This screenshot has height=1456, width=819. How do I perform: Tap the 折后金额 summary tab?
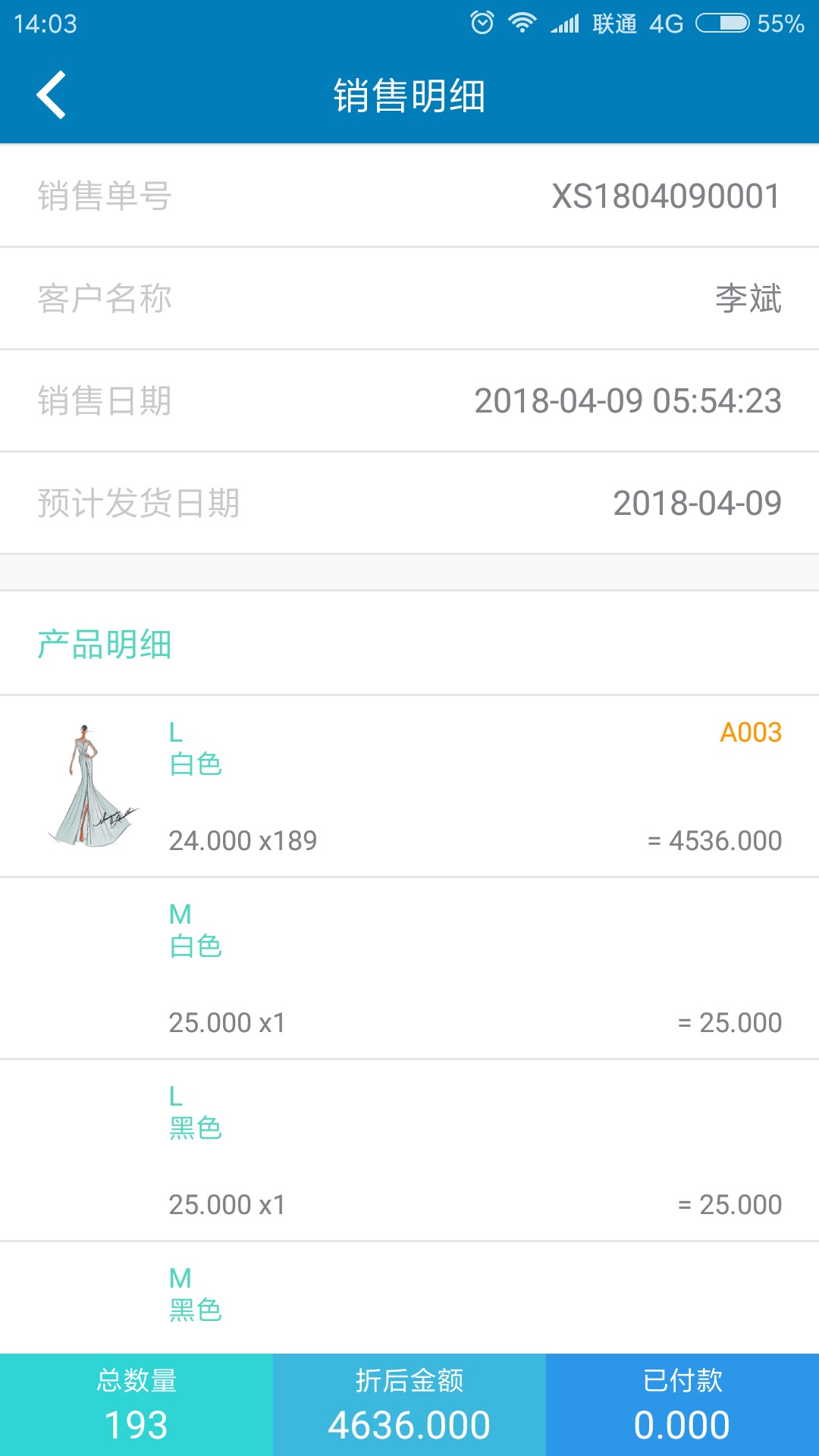click(x=409, y=1404)
